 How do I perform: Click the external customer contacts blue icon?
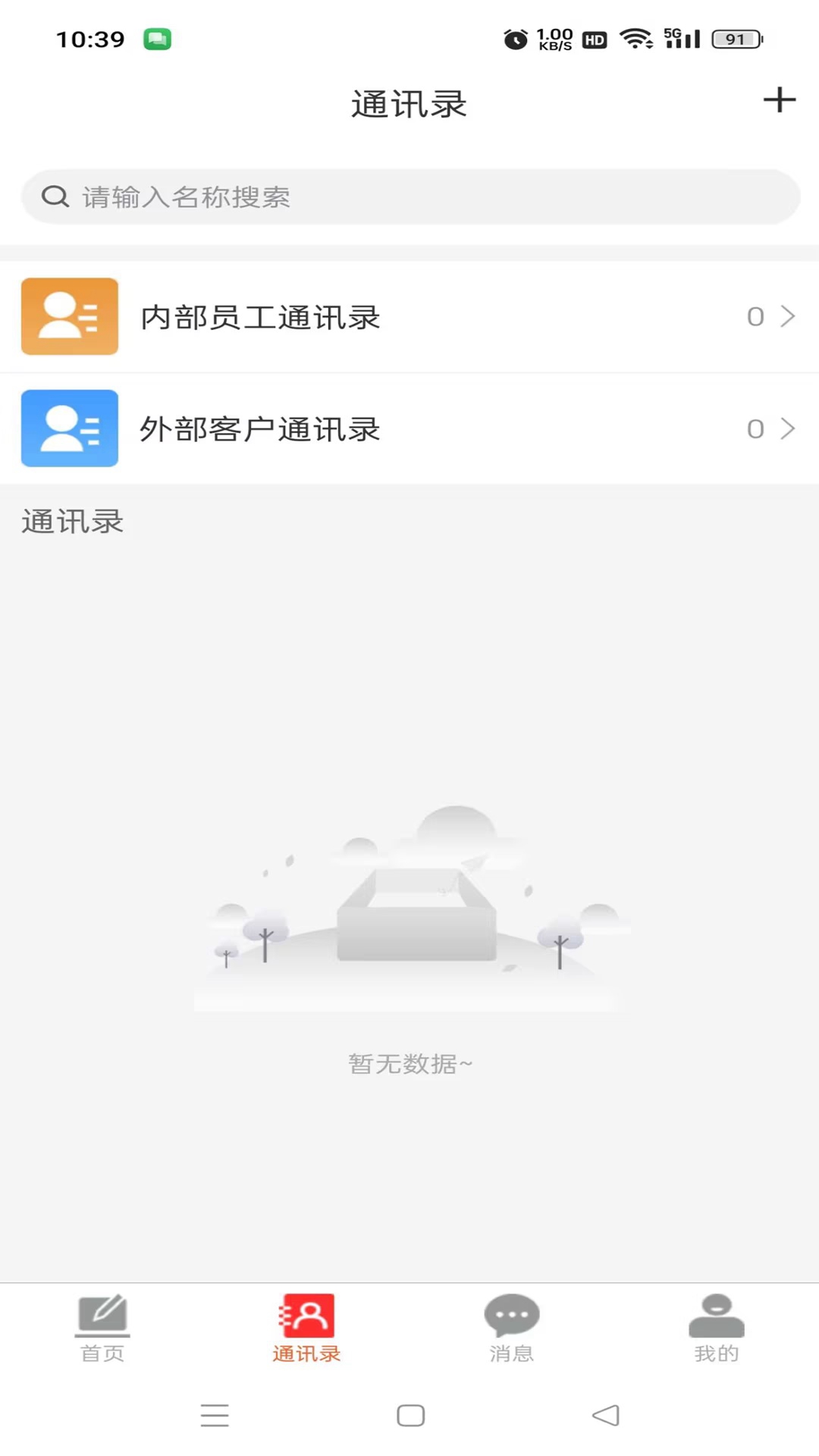tap(69, 428)
